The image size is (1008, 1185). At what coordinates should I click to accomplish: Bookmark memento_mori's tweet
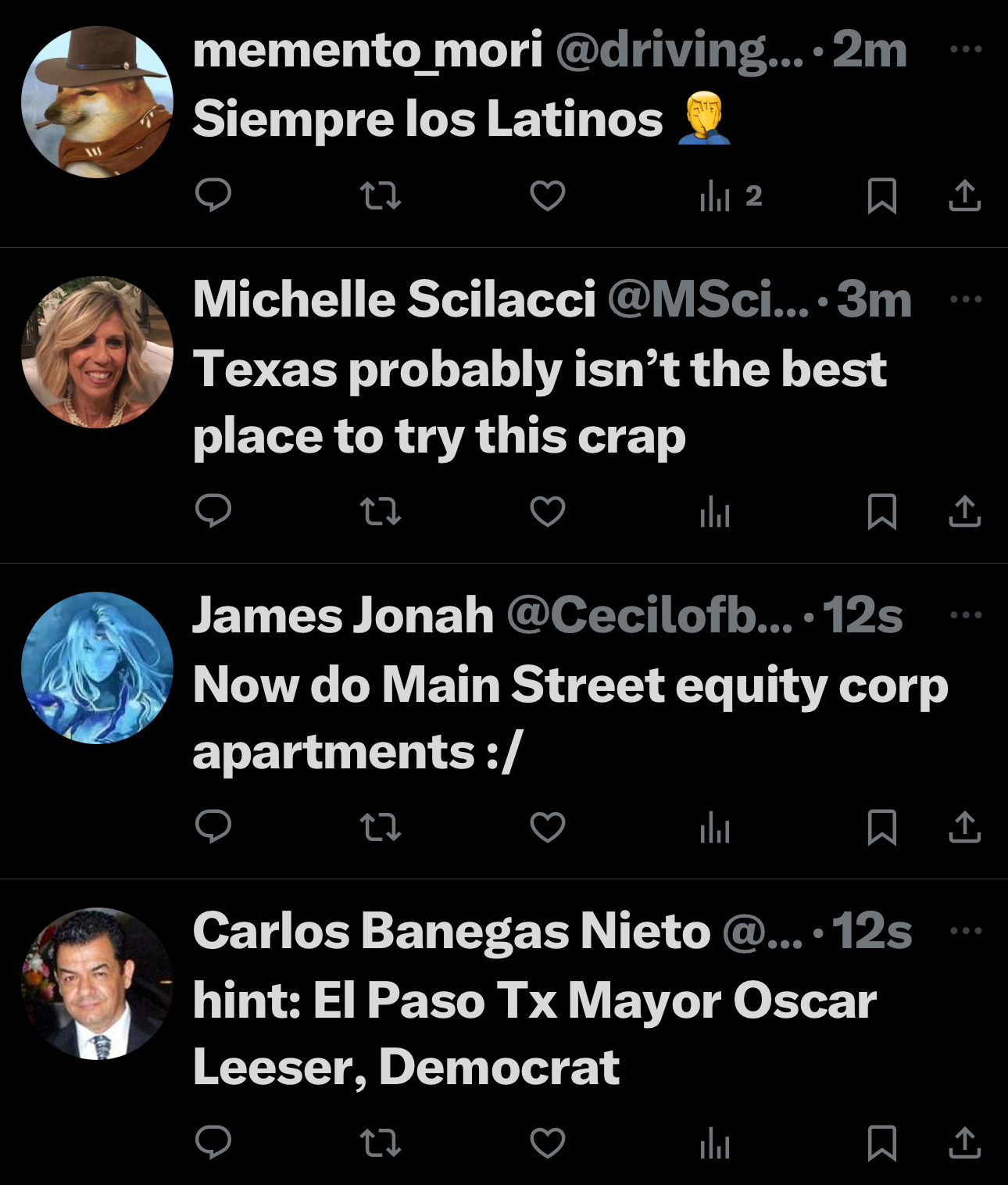[881, 195]
